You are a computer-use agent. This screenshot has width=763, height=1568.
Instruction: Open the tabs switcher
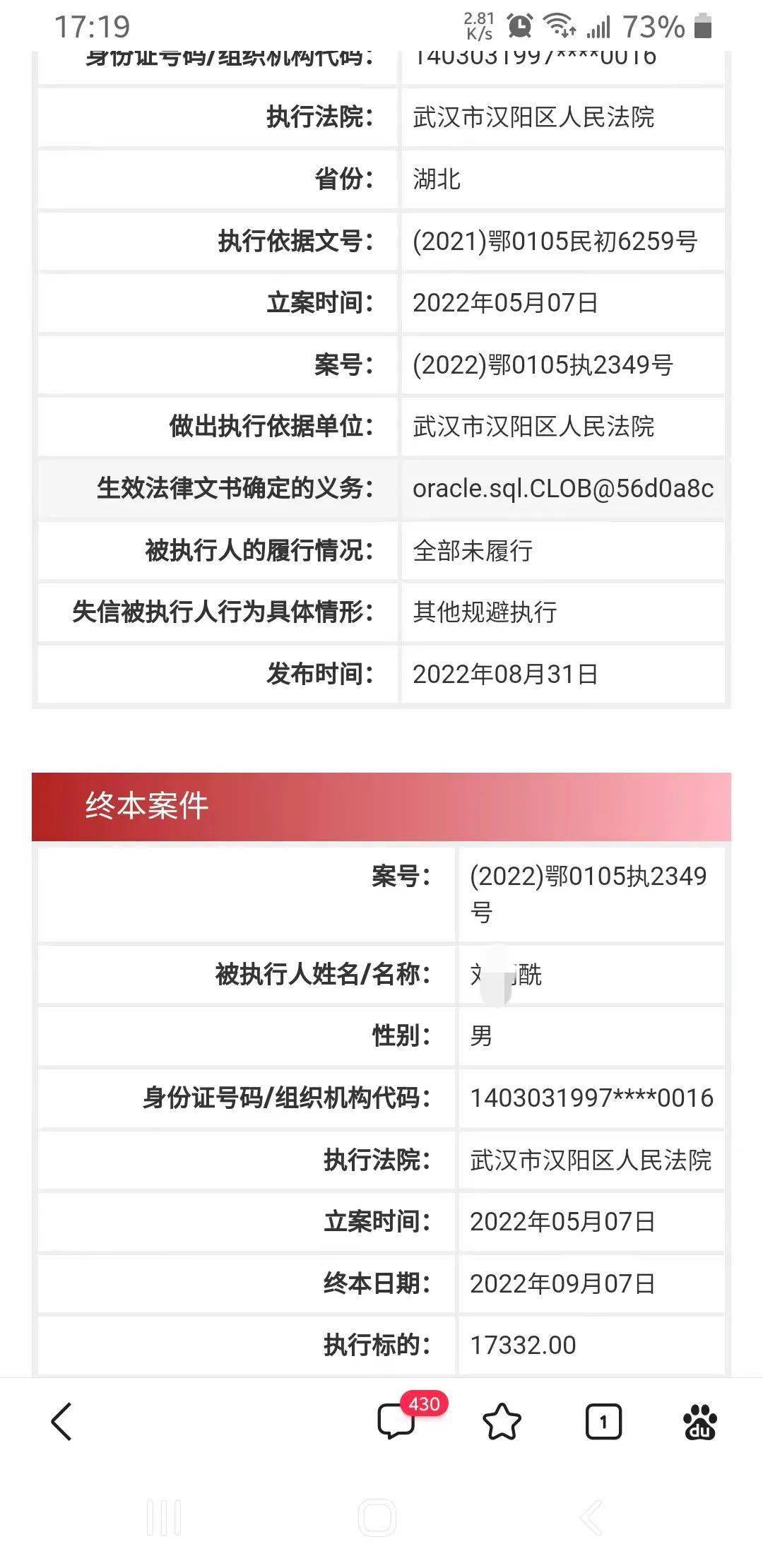click(x=603, y=1421)
